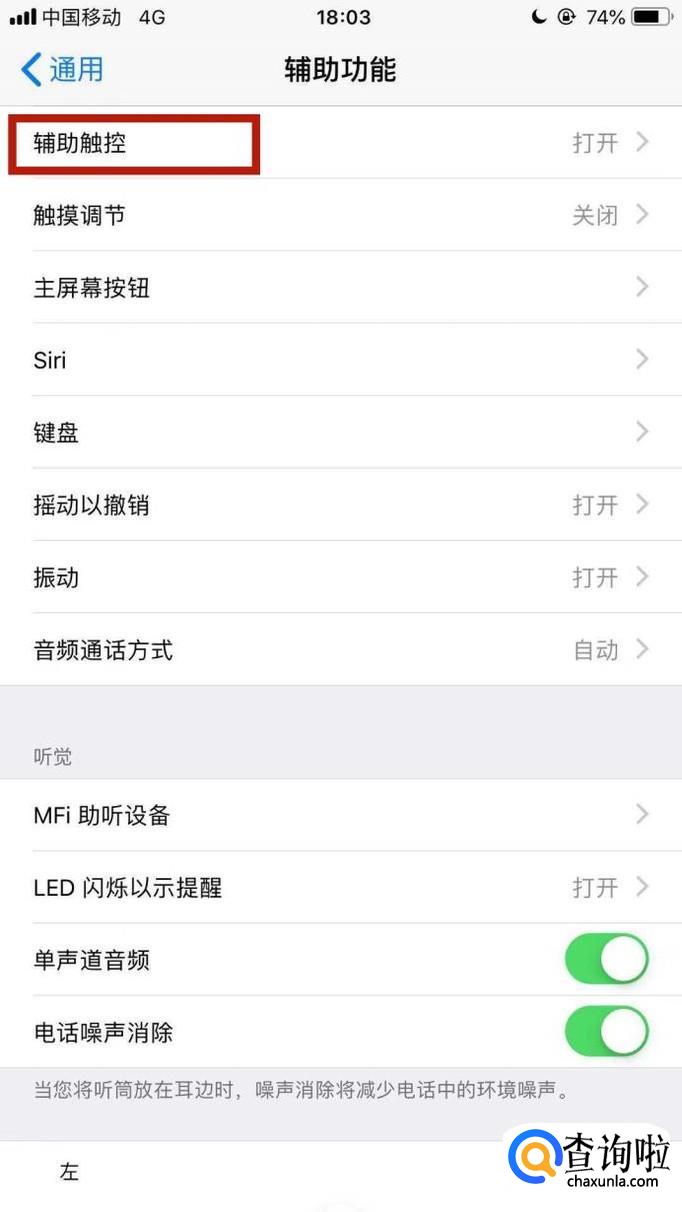Viewport: 682px width, 1212px height.
Task: Open 摇动以撤销 setting
Action: point(340,505)
